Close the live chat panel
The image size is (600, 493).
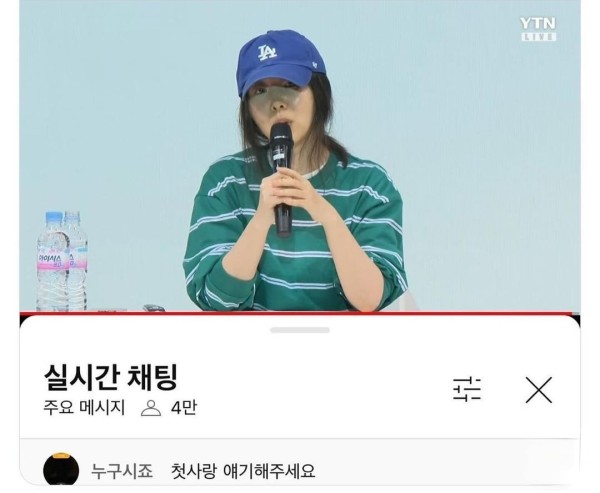pos(538,389)
